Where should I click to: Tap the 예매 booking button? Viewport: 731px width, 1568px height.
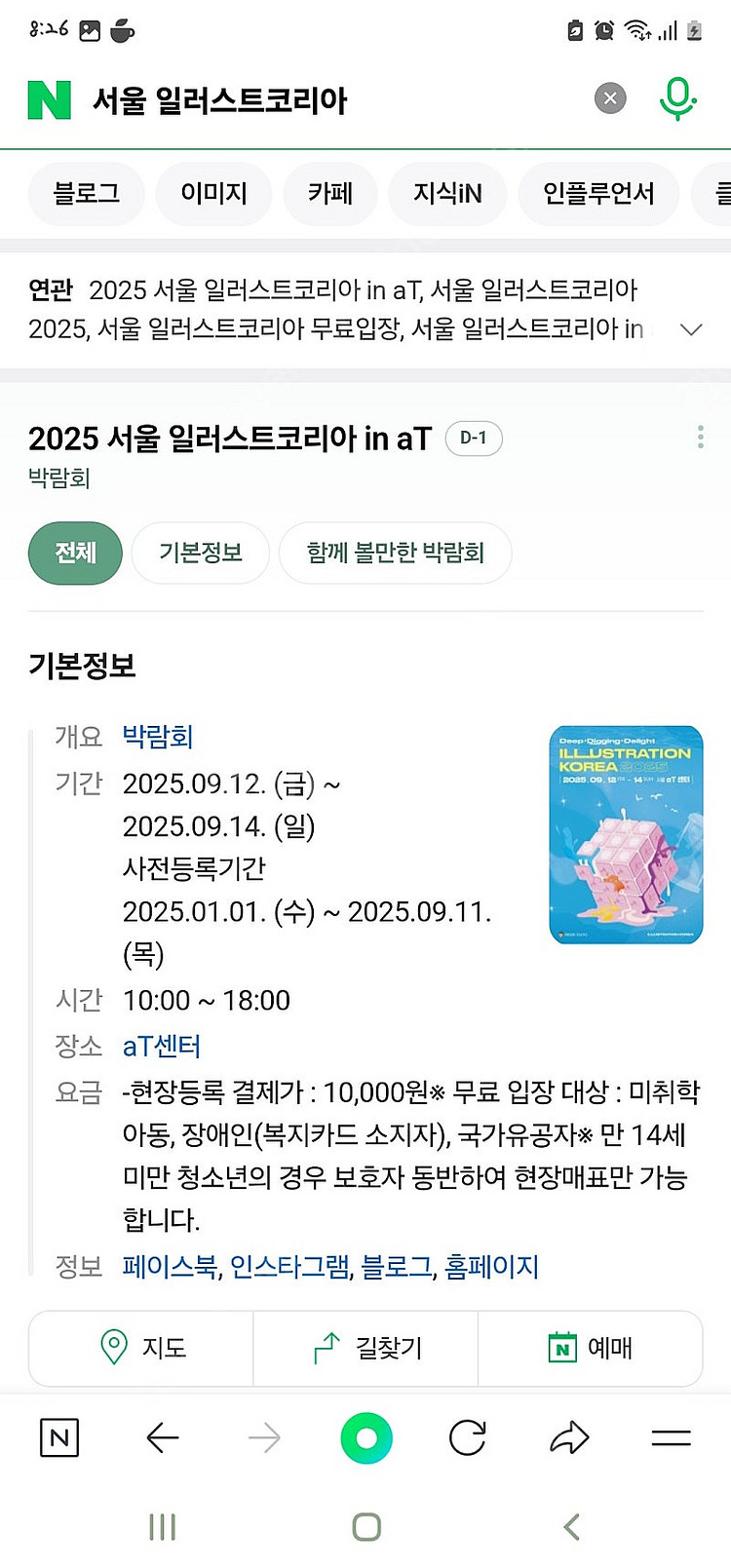click(590, 1348)
